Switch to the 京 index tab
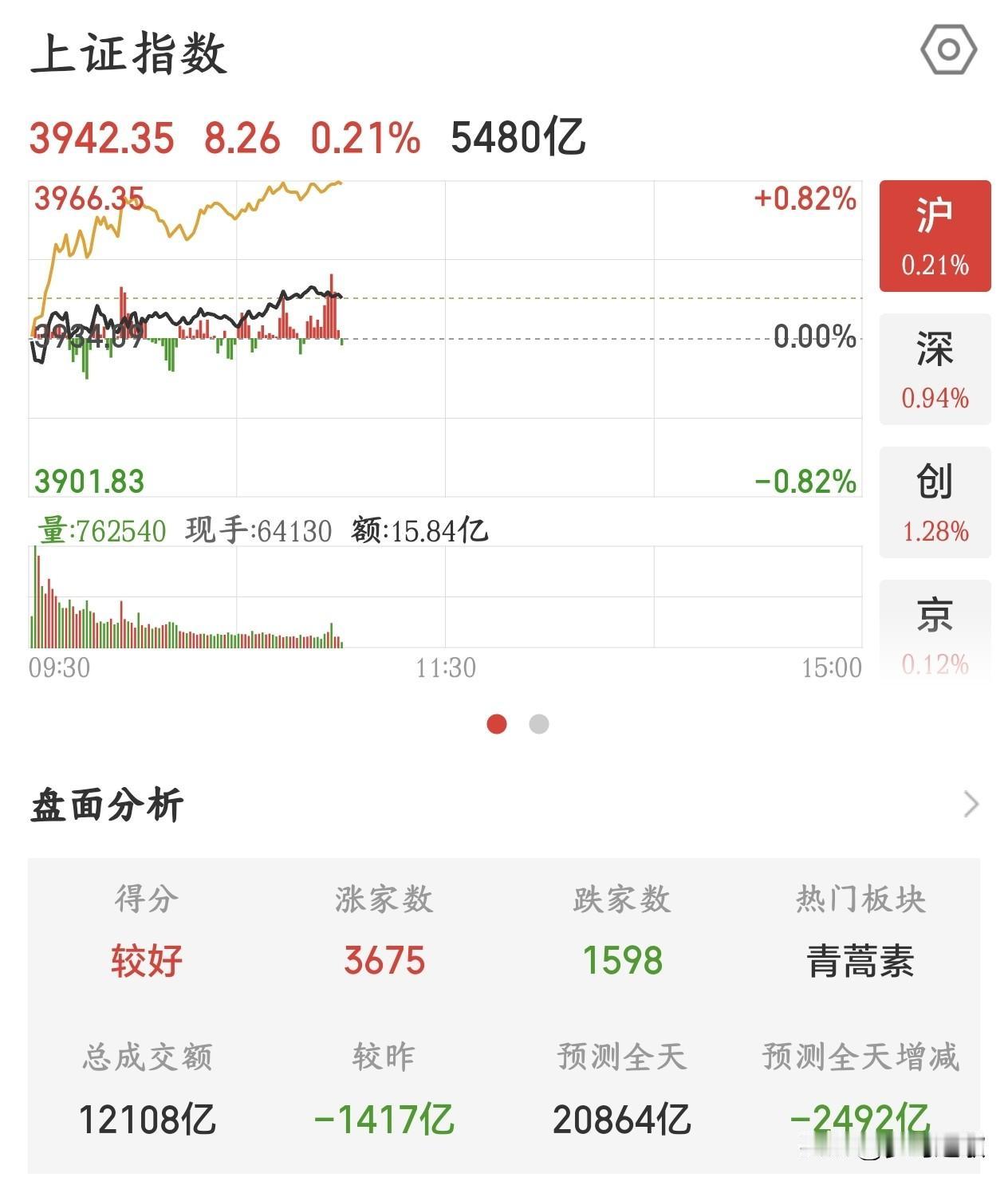 pyautogui.click(x=935, y=631)
